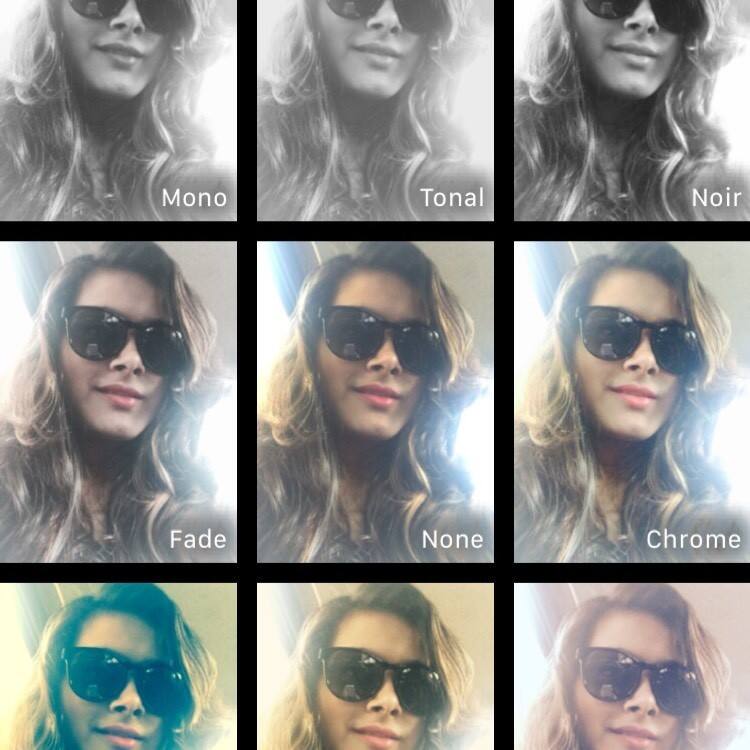Choose the Noir filter preview
This screenshot has width=750, height=750.
(632, 110)
